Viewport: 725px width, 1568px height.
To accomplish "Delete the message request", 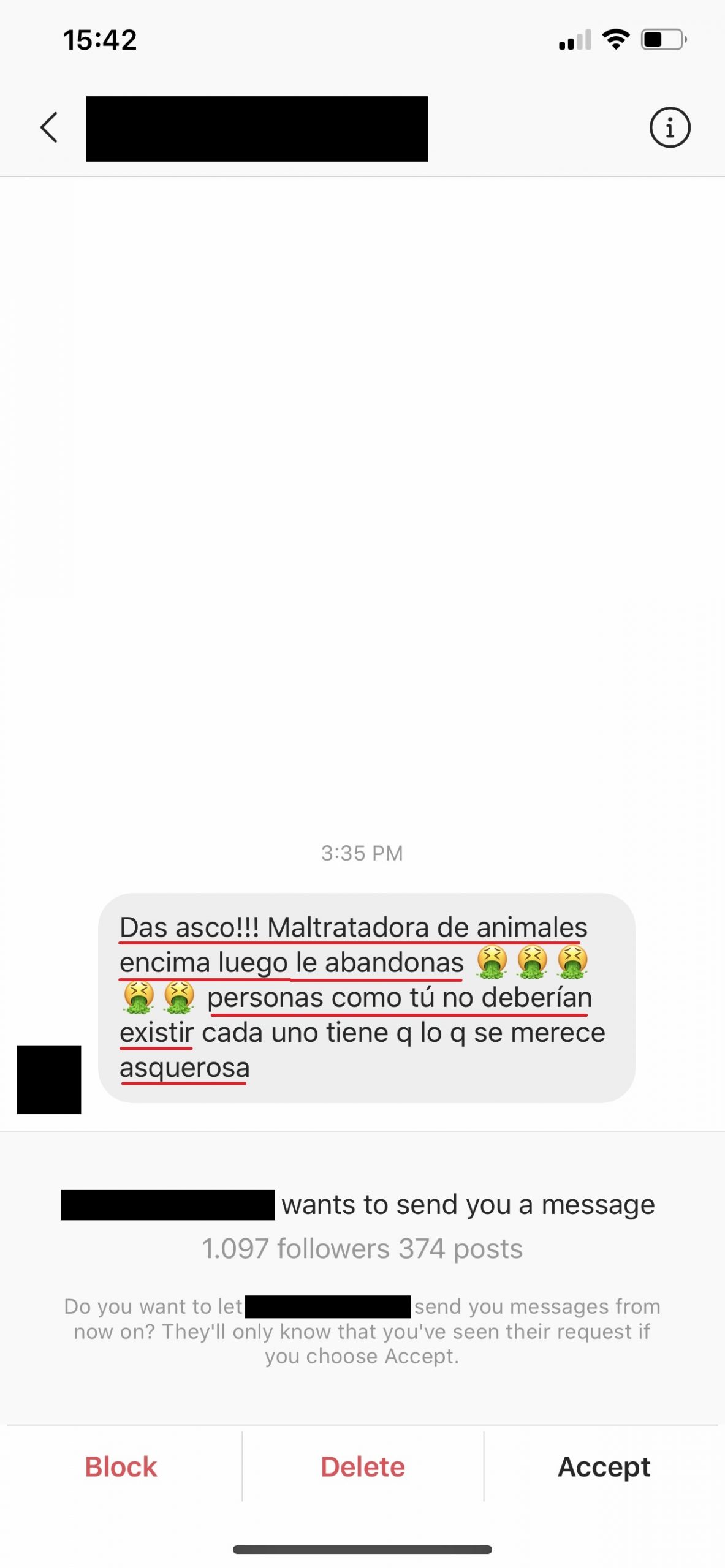I will click(362, 1467).
